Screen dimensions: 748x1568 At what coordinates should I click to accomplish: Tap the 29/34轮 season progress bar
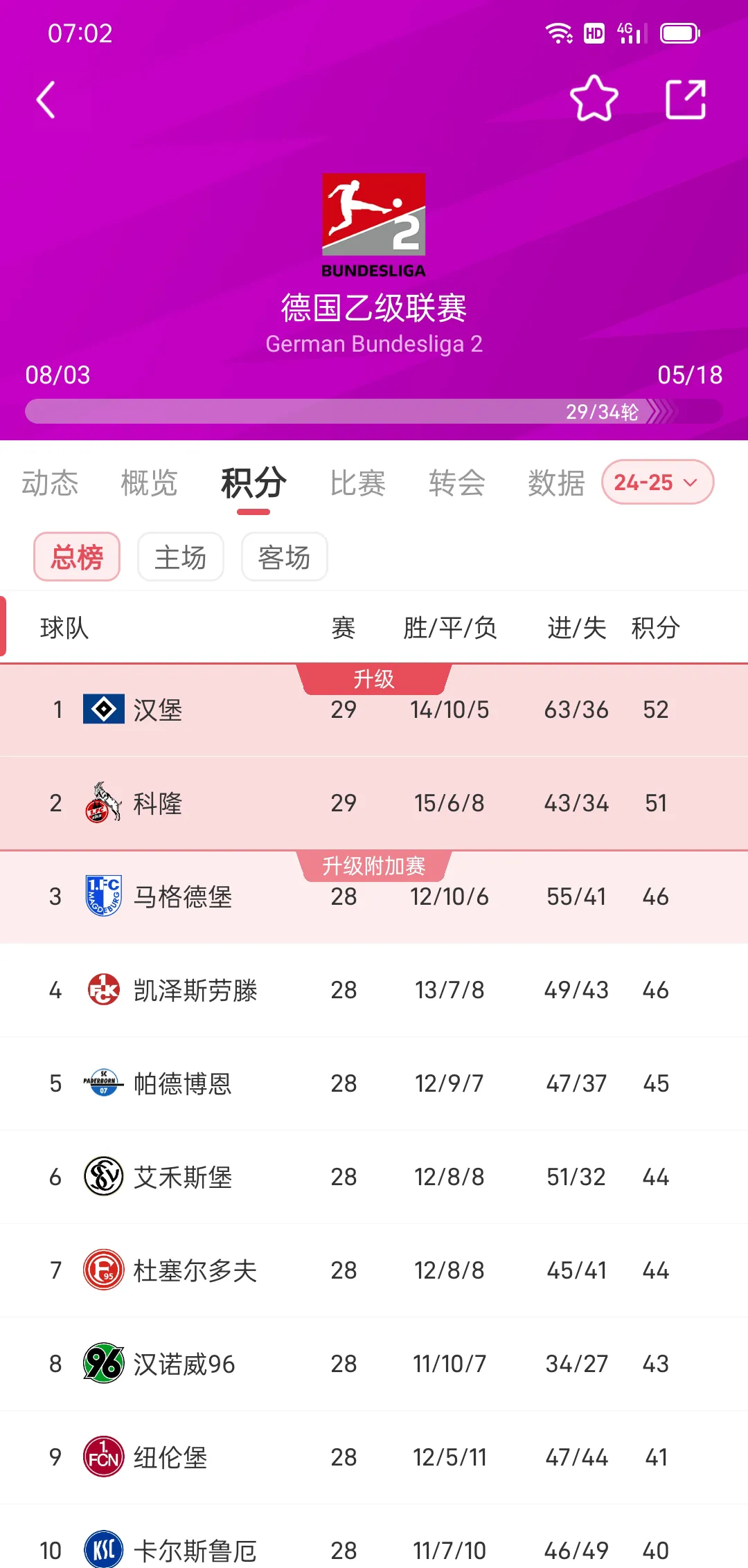click(374, 411)
